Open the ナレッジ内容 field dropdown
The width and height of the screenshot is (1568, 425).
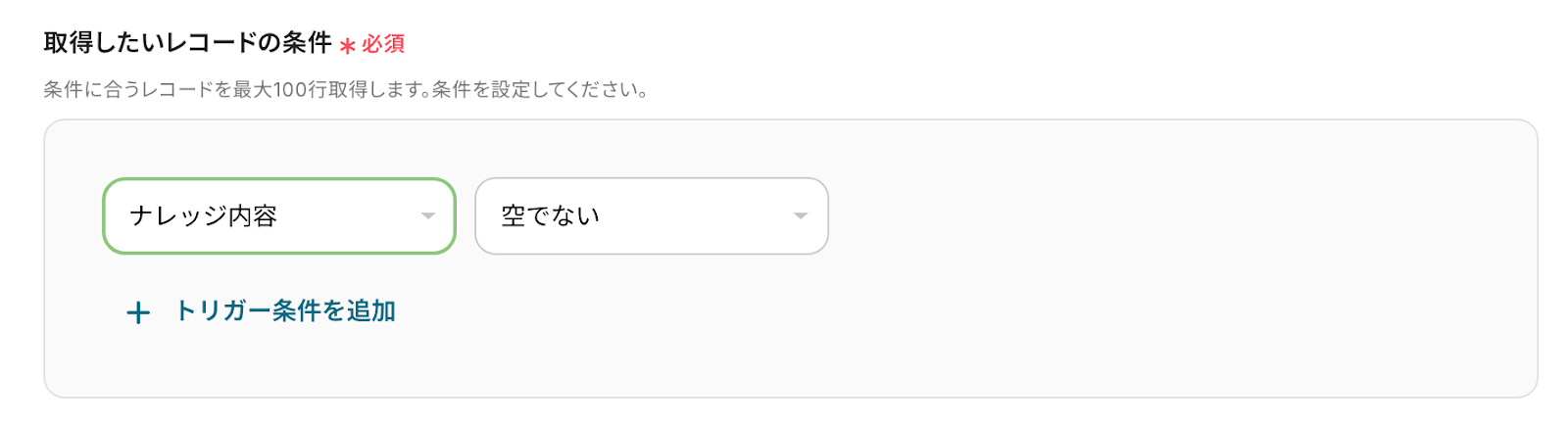click(279, 216)
